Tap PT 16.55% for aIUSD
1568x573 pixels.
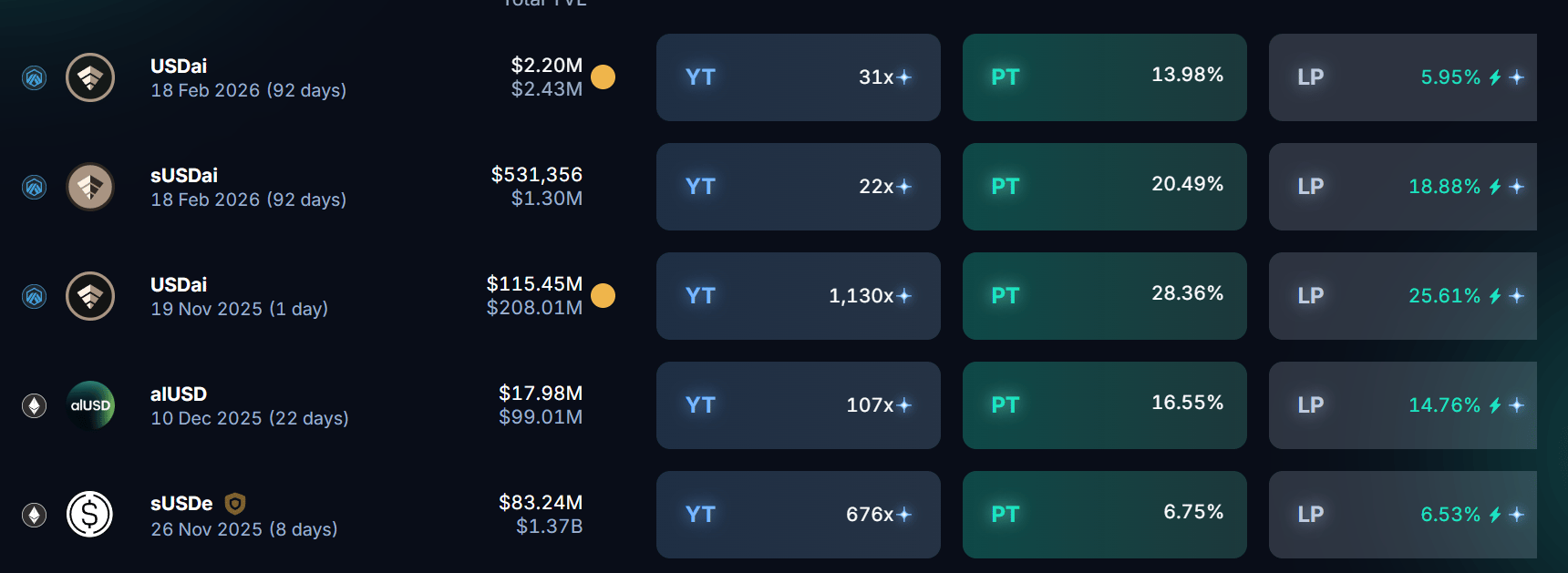click(x=1104, y=405)
